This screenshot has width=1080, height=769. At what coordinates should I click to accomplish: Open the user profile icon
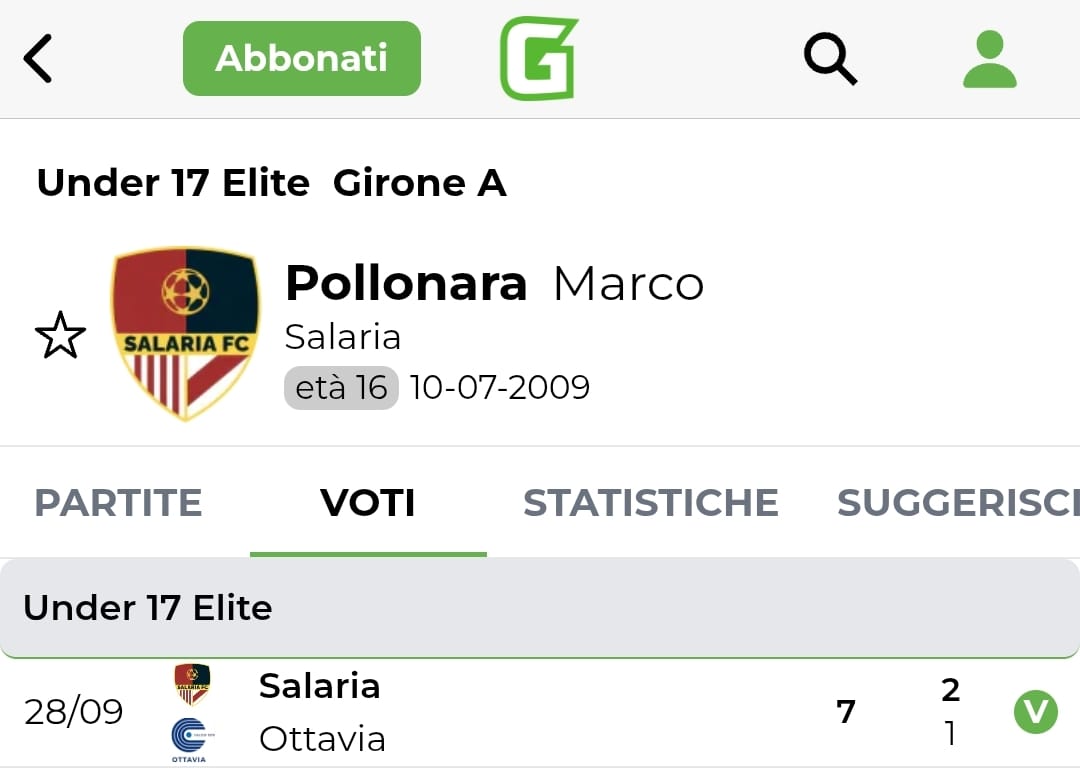click(989, 59)
